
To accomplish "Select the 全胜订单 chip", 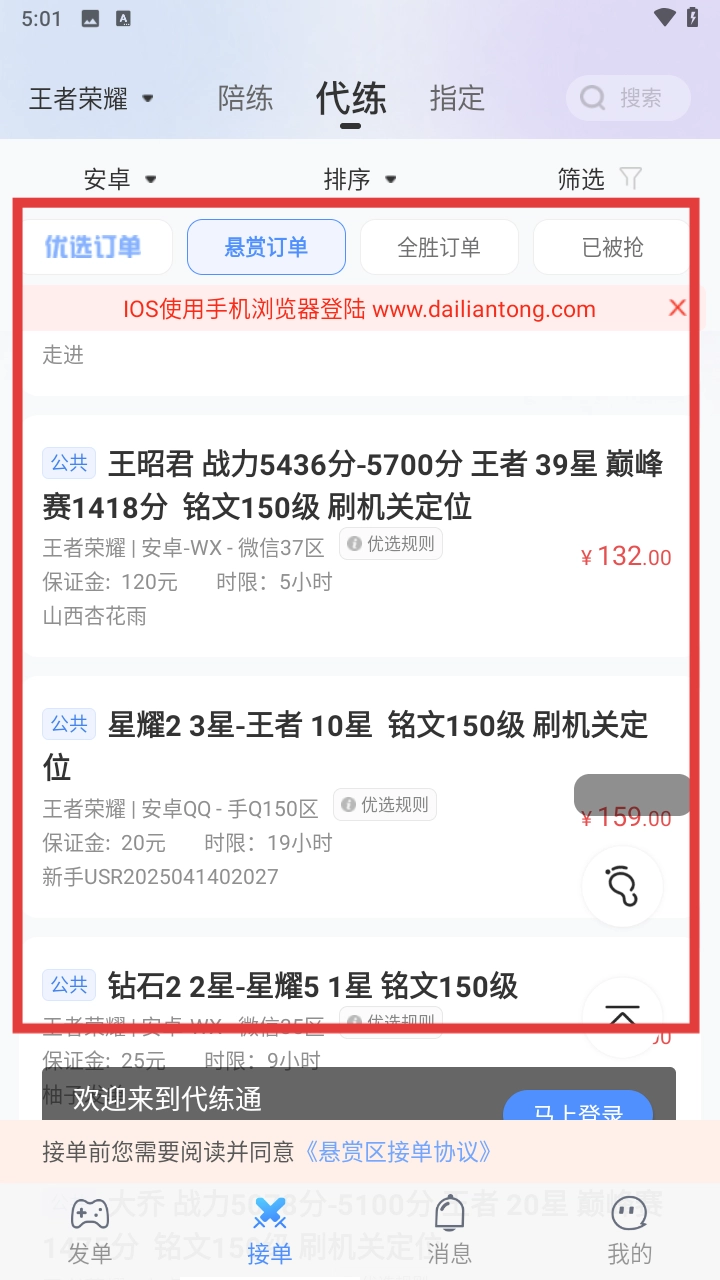I will pyautogui.click(x=439, y=247).
